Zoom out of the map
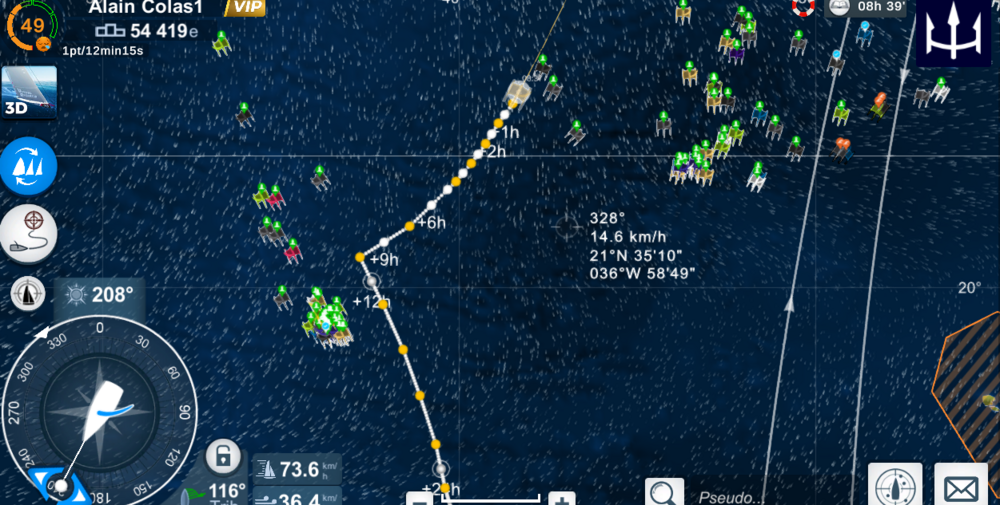1000x505 pixels. [421, 500]
